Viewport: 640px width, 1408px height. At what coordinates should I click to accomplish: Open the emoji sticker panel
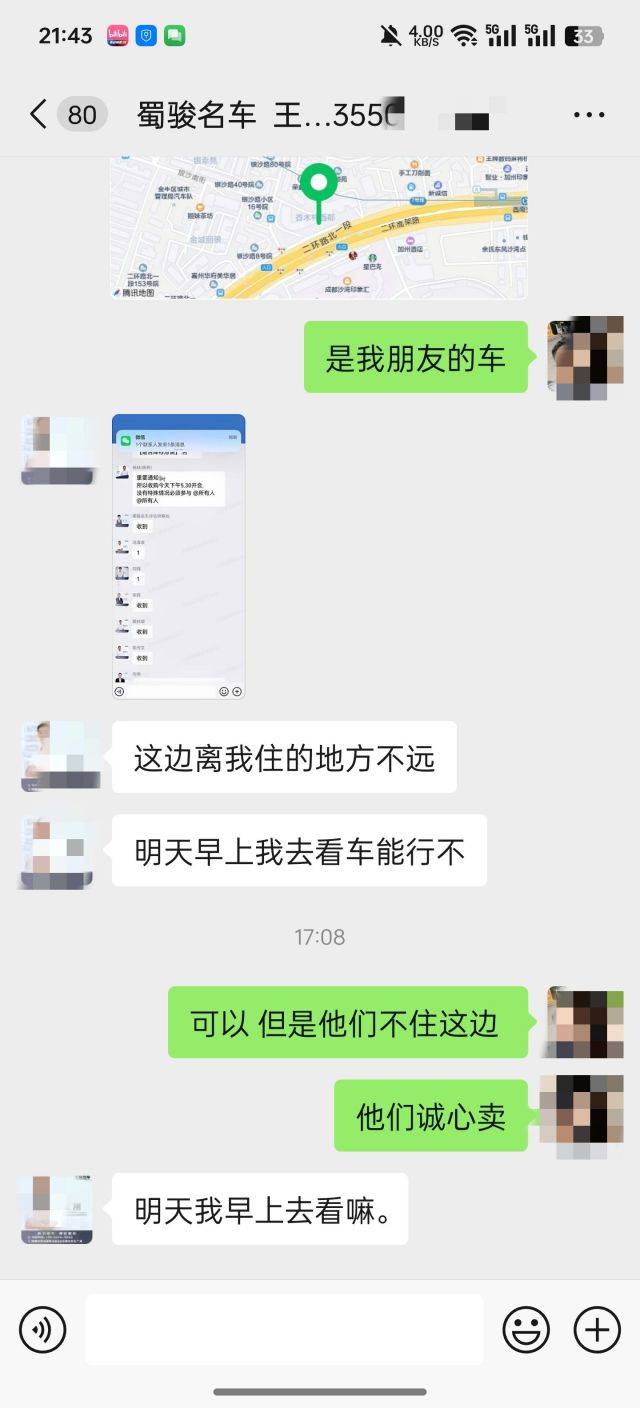tap(526, 1330)
